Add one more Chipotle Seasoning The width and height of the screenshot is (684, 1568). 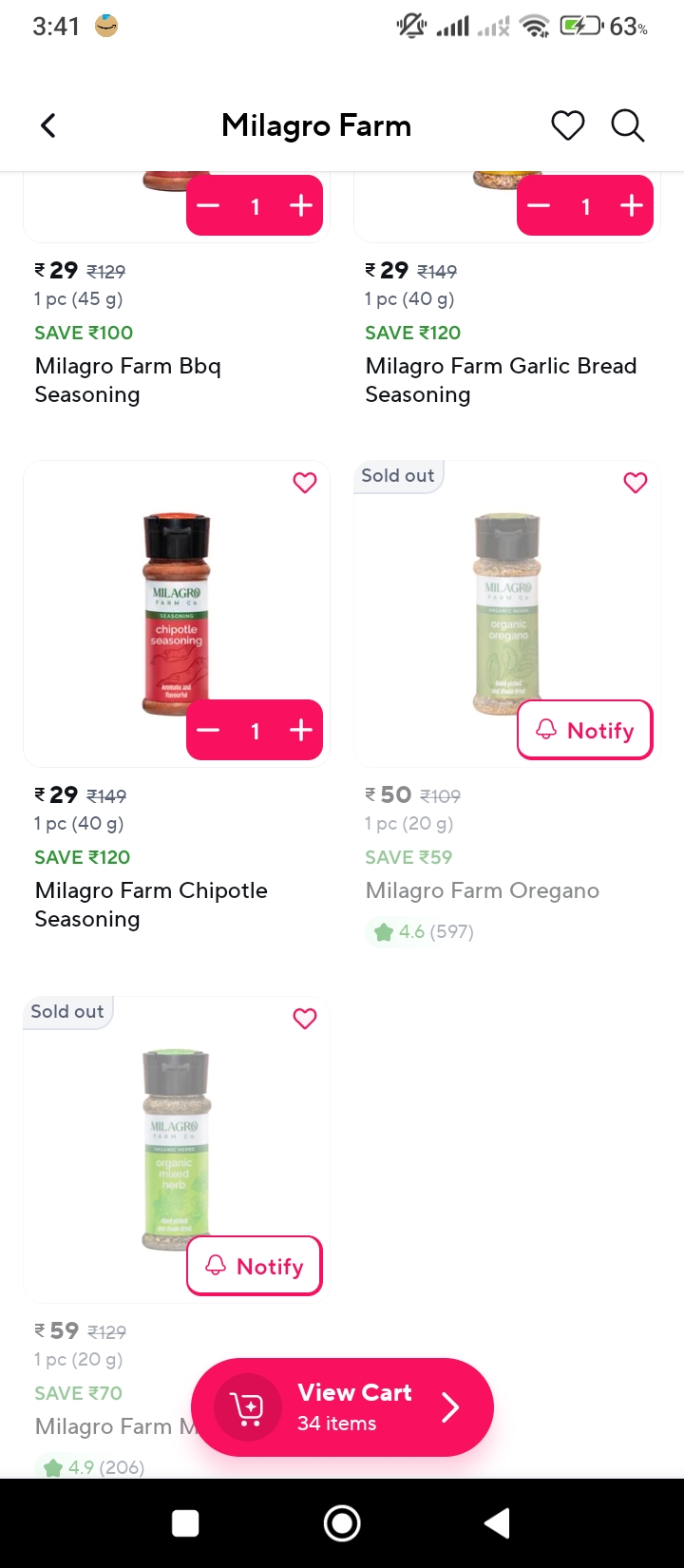coord(301,731)
